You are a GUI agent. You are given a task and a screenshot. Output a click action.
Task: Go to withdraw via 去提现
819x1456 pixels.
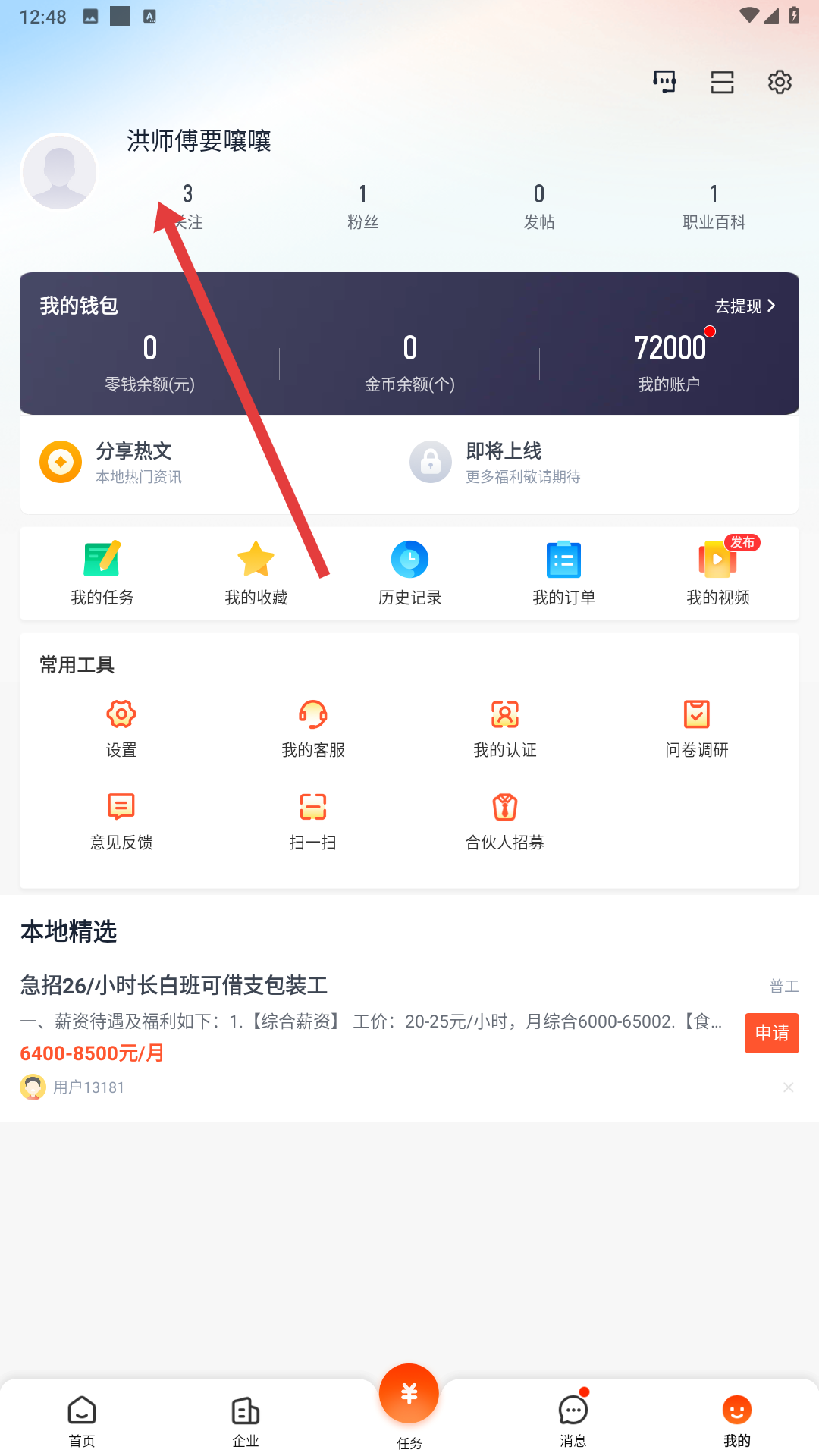coord(745,306)
